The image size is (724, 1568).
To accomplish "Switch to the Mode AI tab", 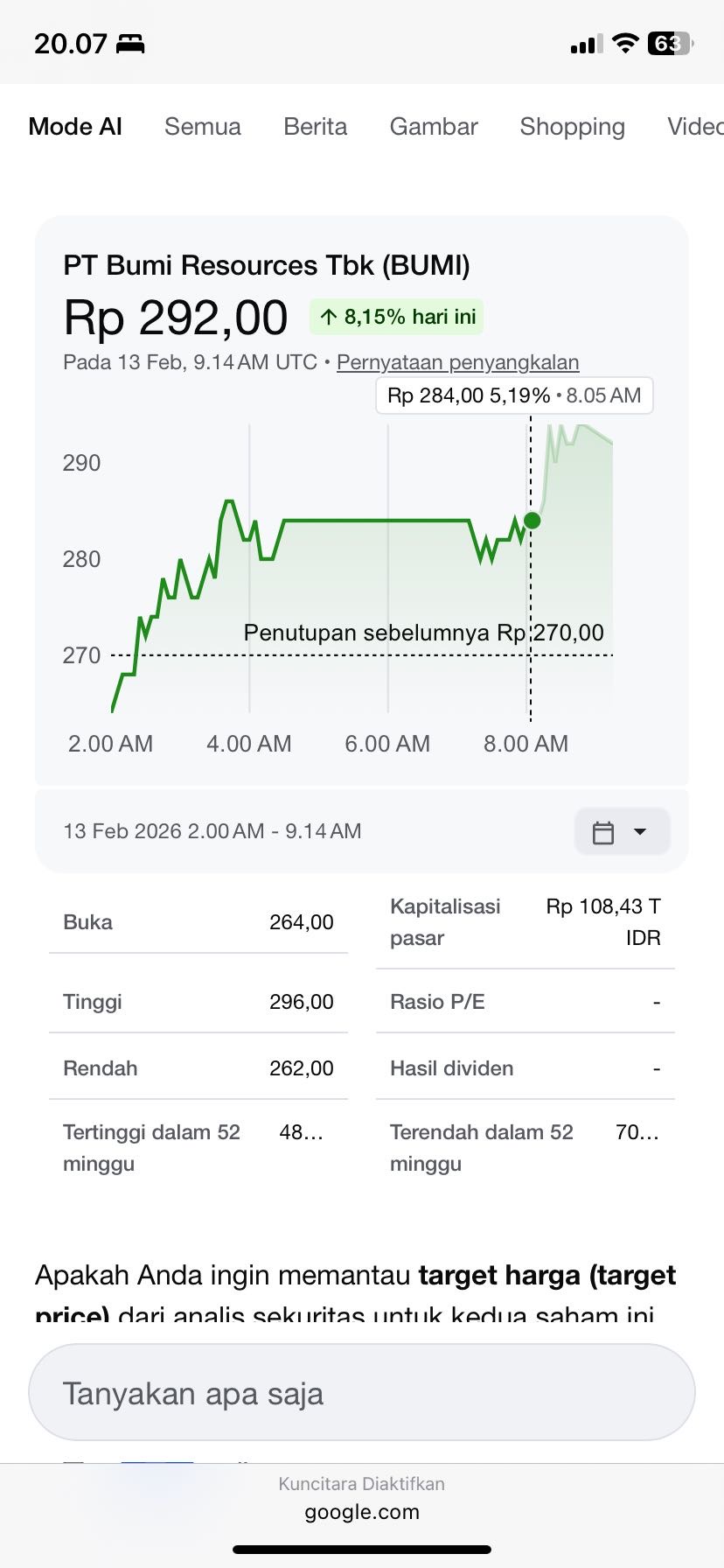I will point(75,127).
